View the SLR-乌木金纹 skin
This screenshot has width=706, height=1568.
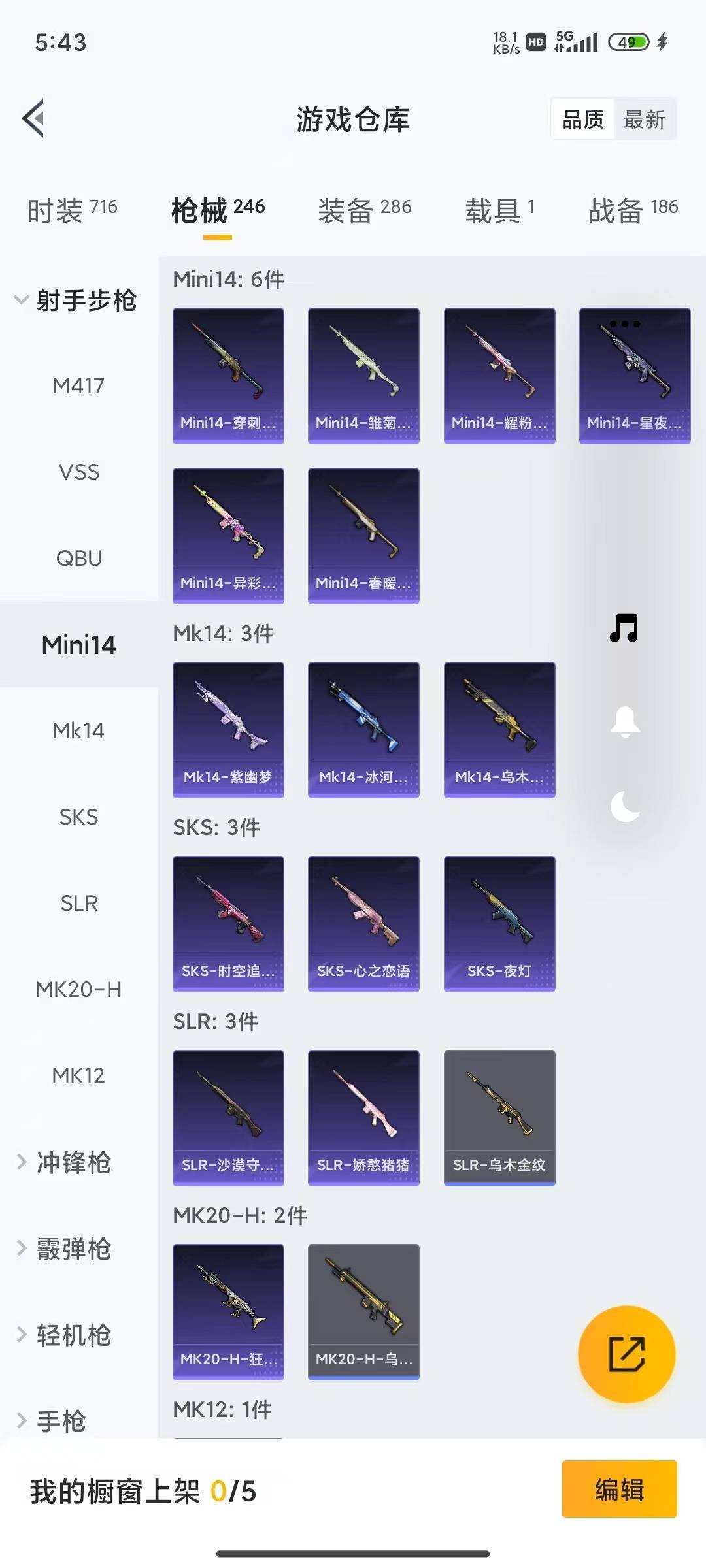pyautogui.click(x=499, y=1118)
